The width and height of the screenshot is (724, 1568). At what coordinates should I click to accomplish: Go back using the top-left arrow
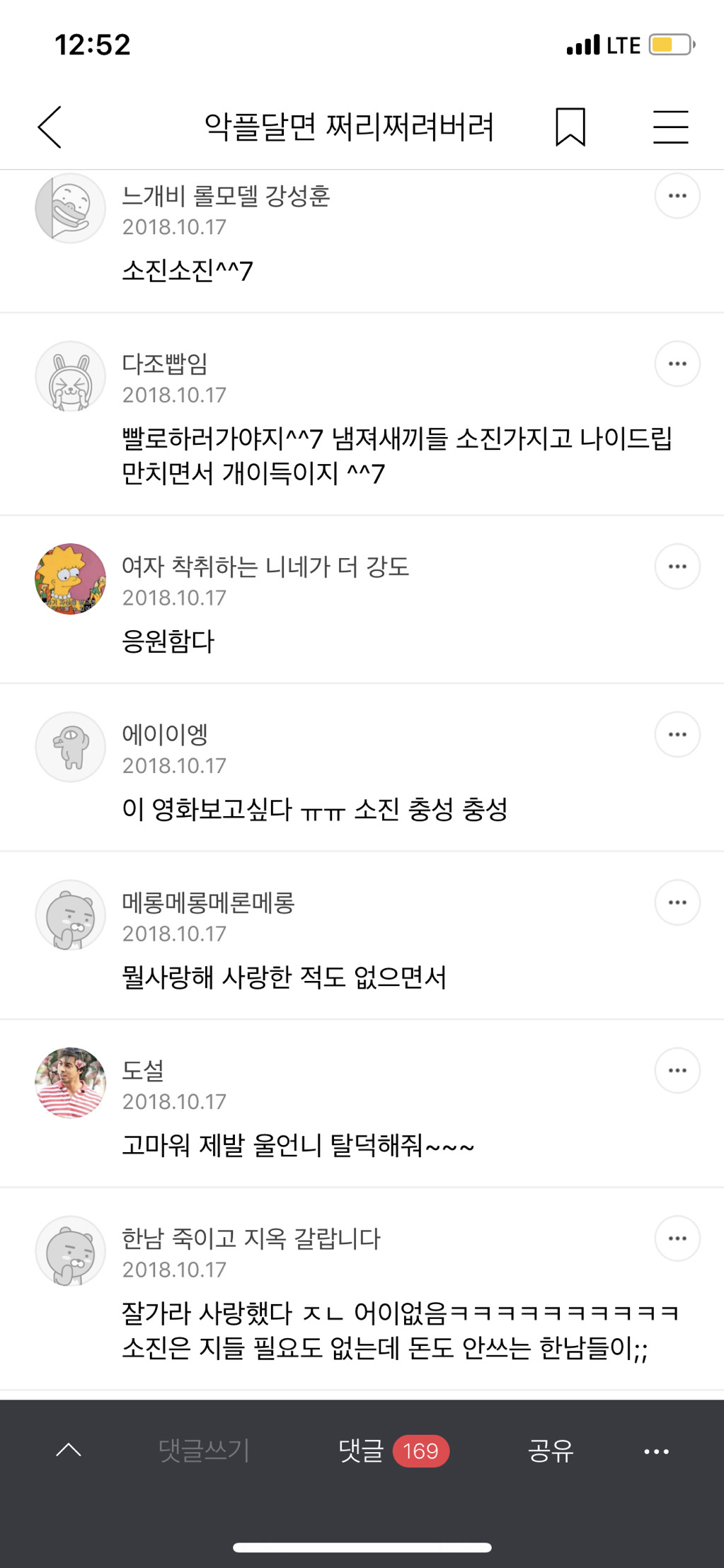point(50,127)
